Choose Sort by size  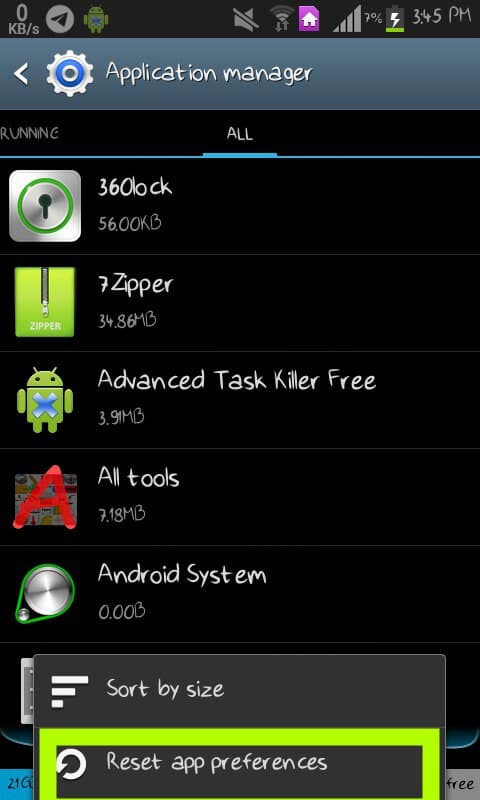pyautogui.click(x=240, y=690)
